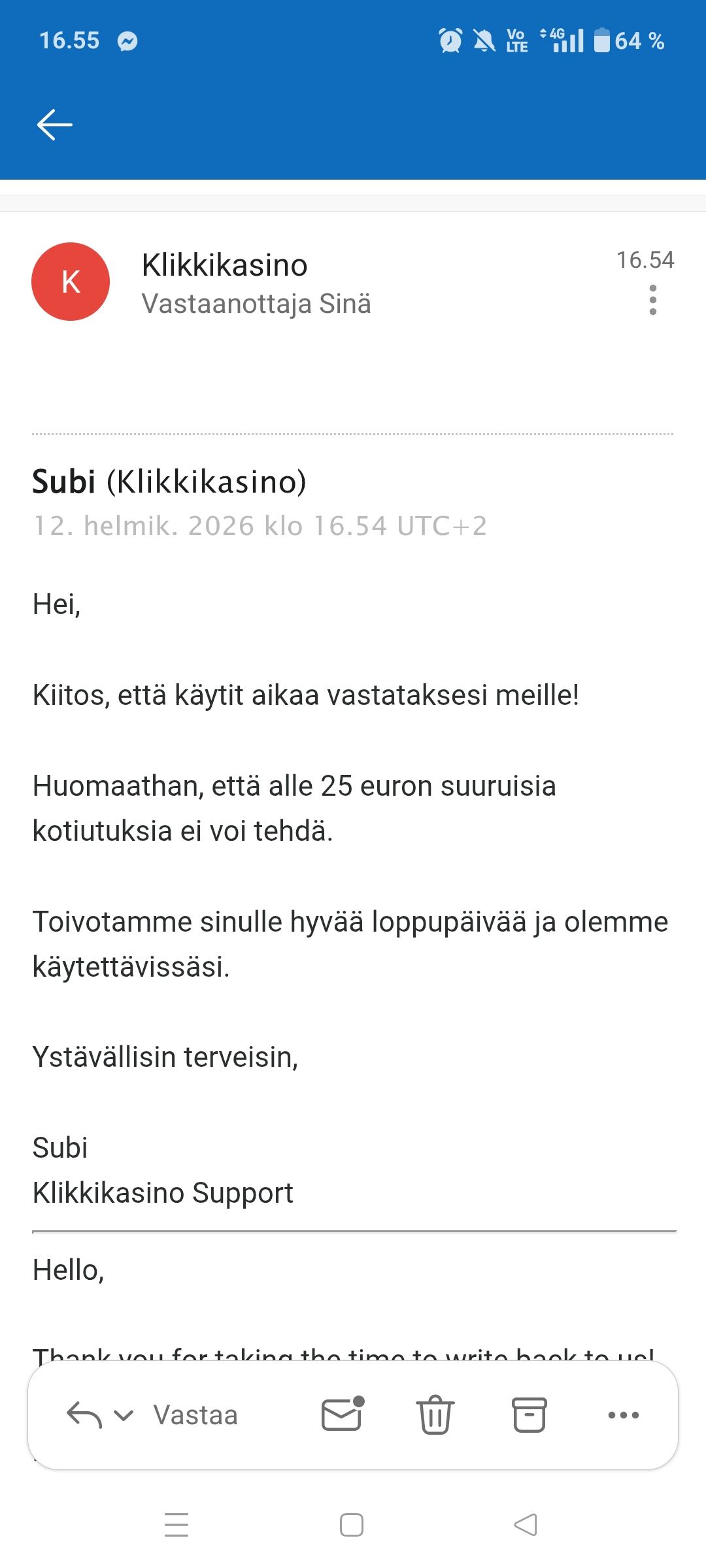
Task: Show recipient details under Klikkikasino
Action: [256, 304]
